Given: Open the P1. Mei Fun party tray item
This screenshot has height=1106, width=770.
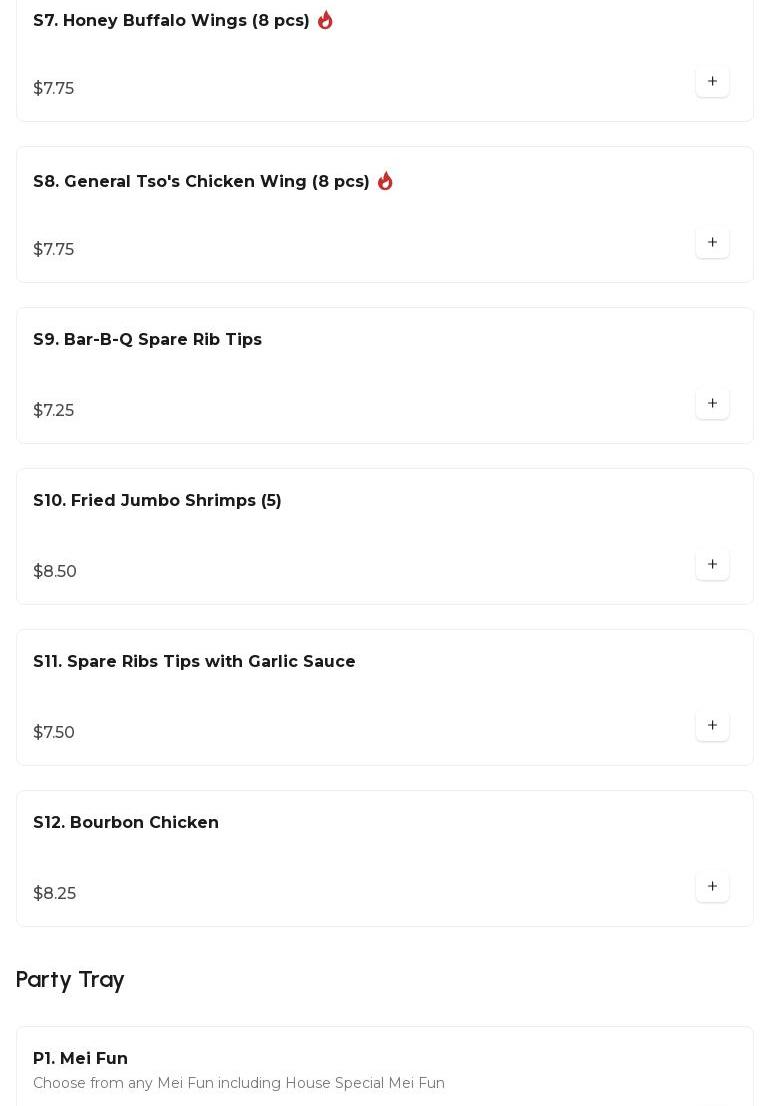Looking at the screenshot, I should 80,1059.
